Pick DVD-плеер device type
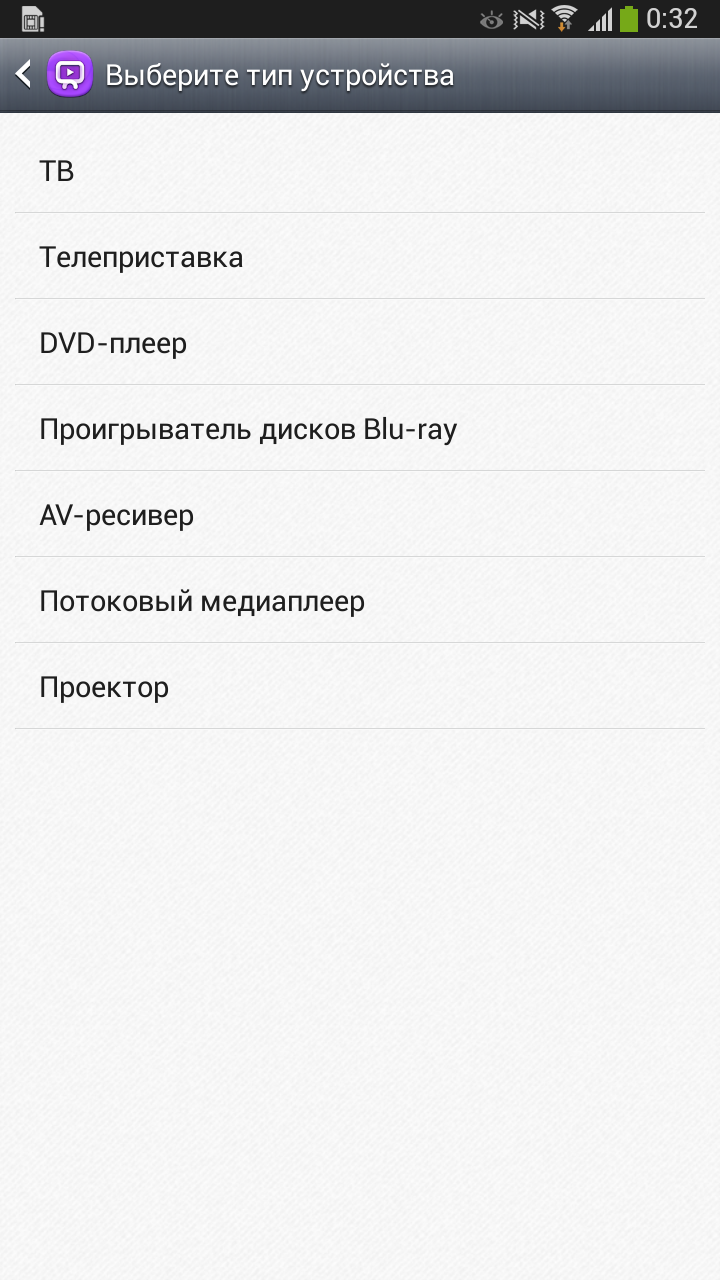 coord(360,342)
